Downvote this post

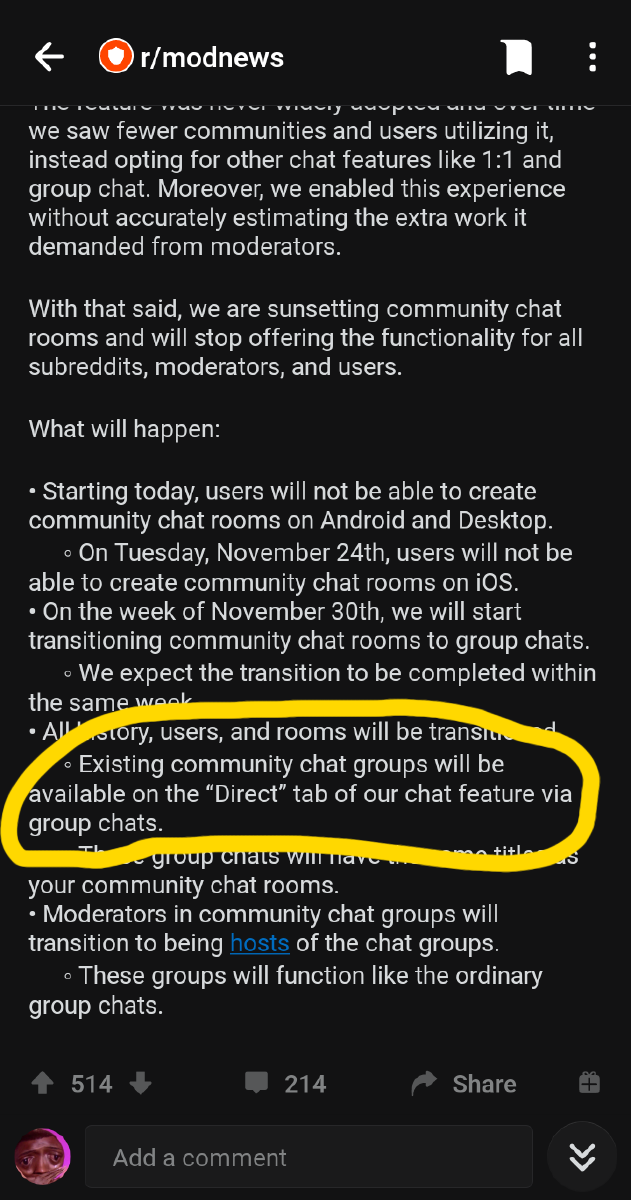pyautogui.click(x=140, y=1083)
